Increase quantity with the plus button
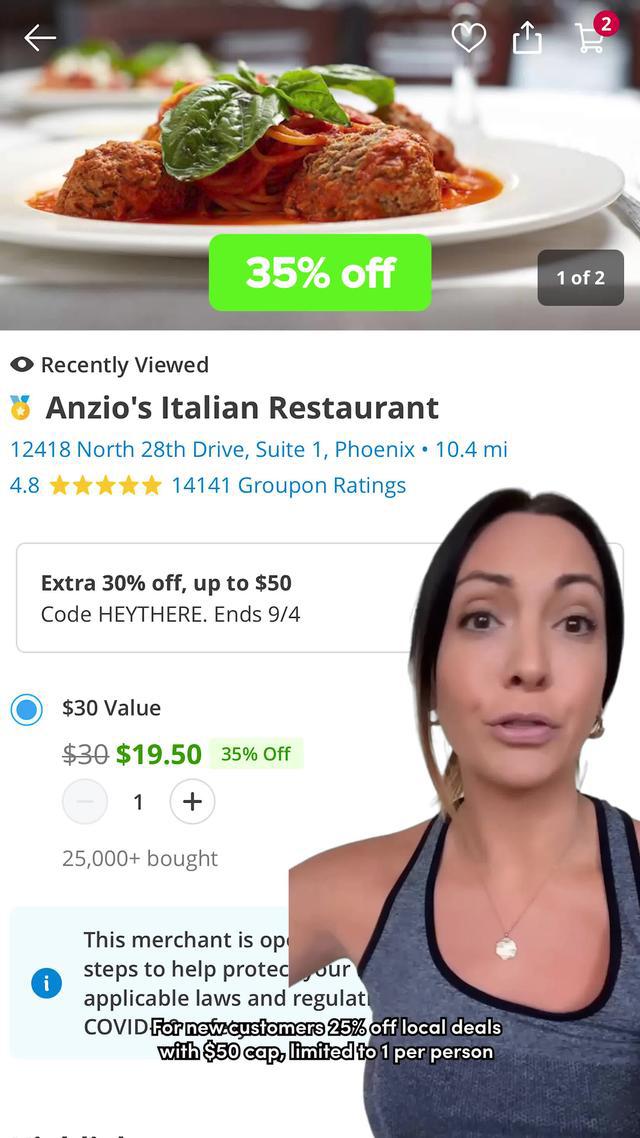 [x=192, y=802]
